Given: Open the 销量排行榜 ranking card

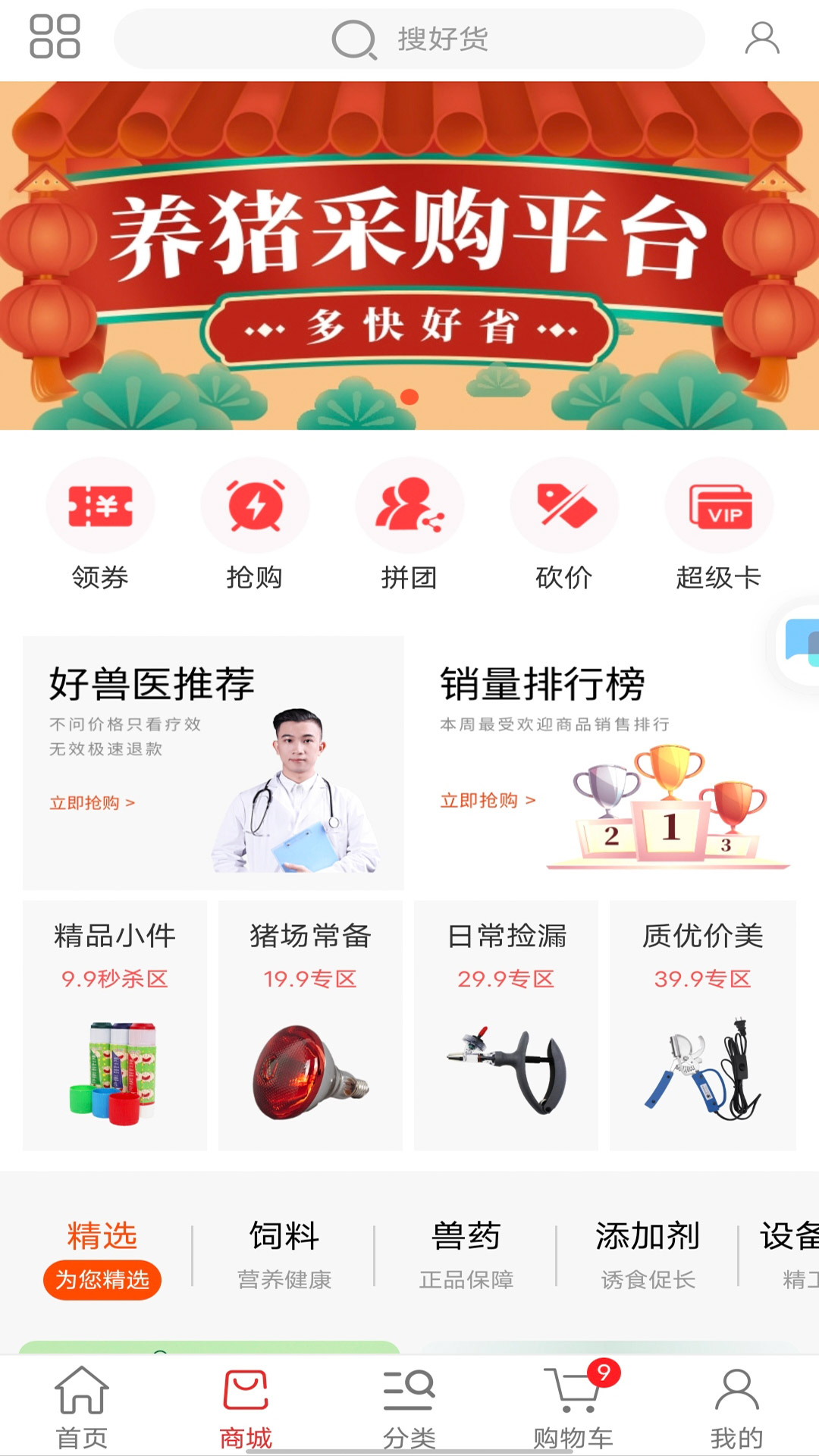Looking at the screenshot, I should click(x=605, y=763).
